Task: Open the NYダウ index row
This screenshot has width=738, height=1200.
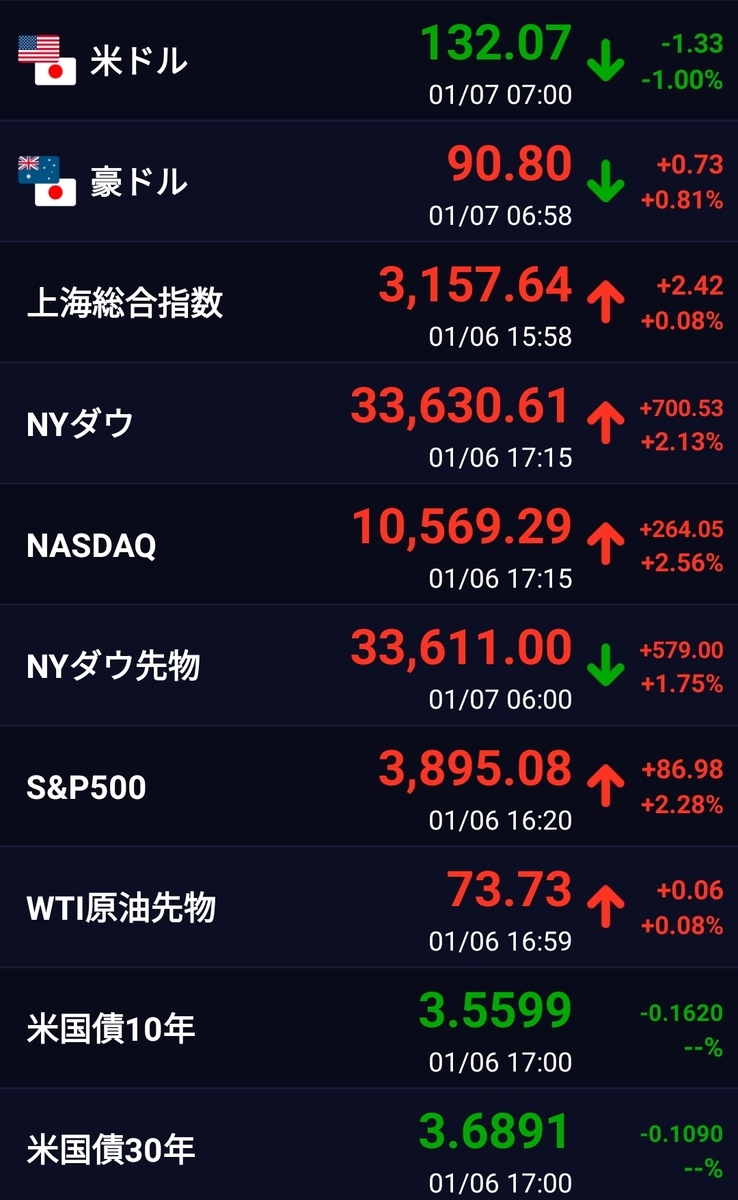Action: click(369, 423)
